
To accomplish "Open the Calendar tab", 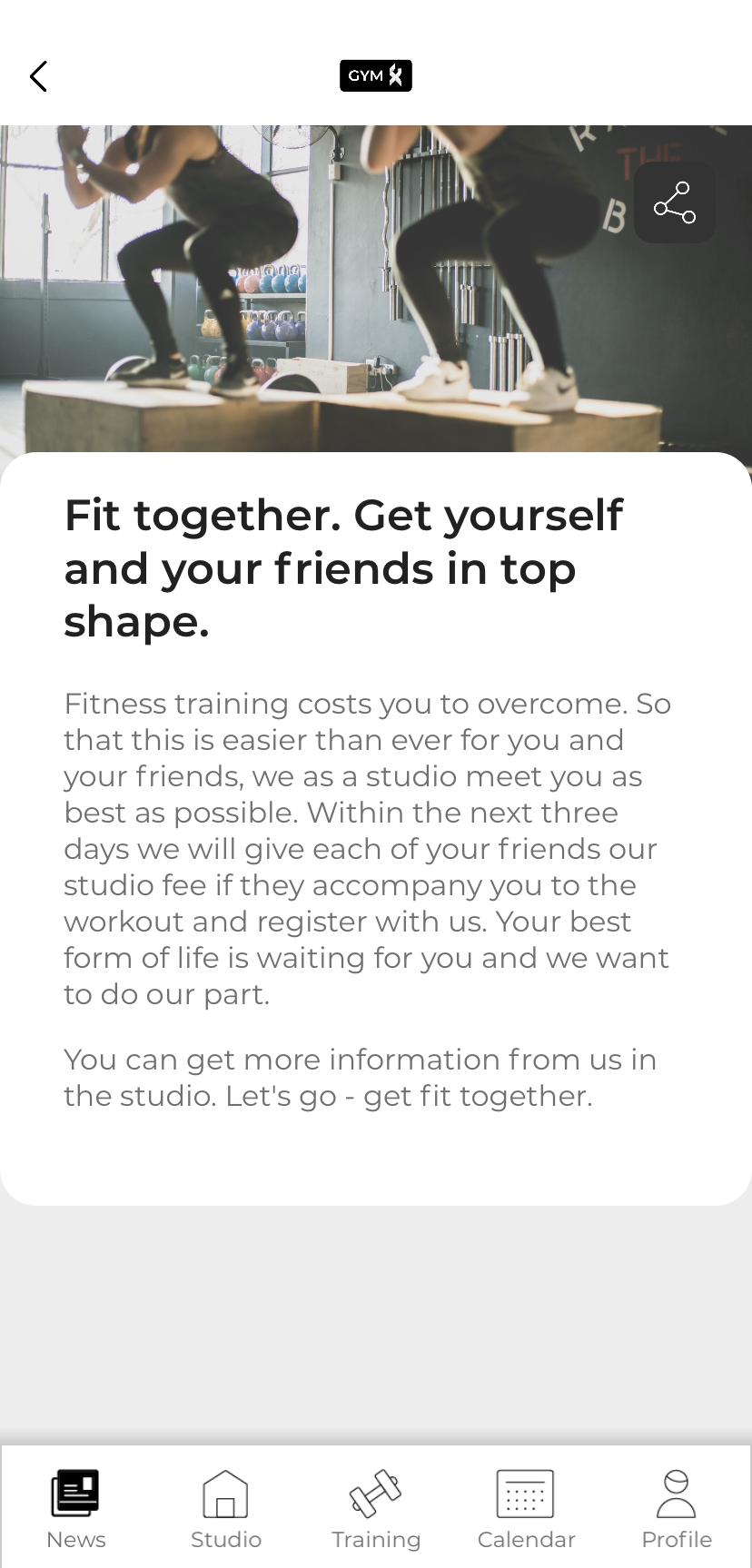I will 526,1508.
